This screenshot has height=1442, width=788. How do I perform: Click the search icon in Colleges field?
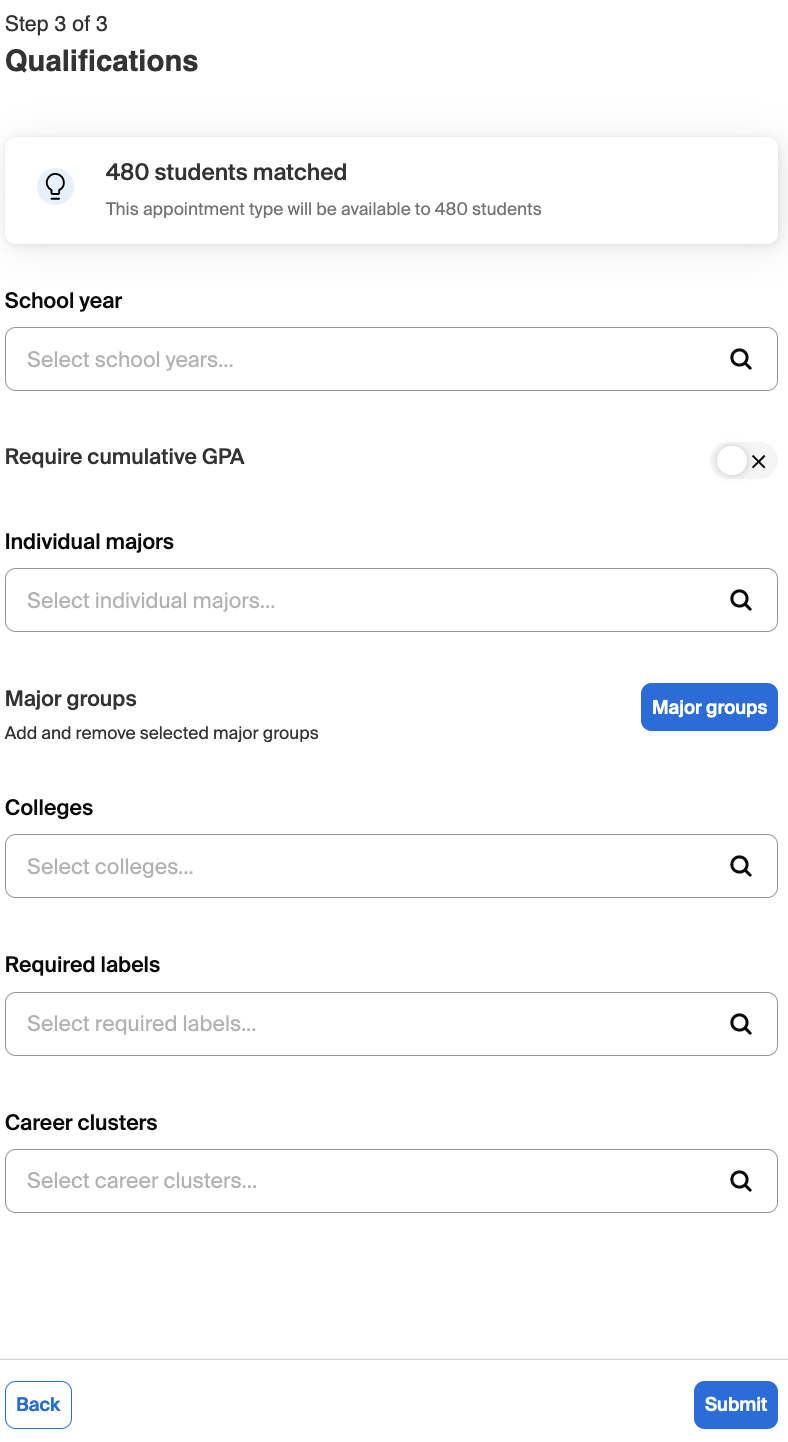point(740,866)
